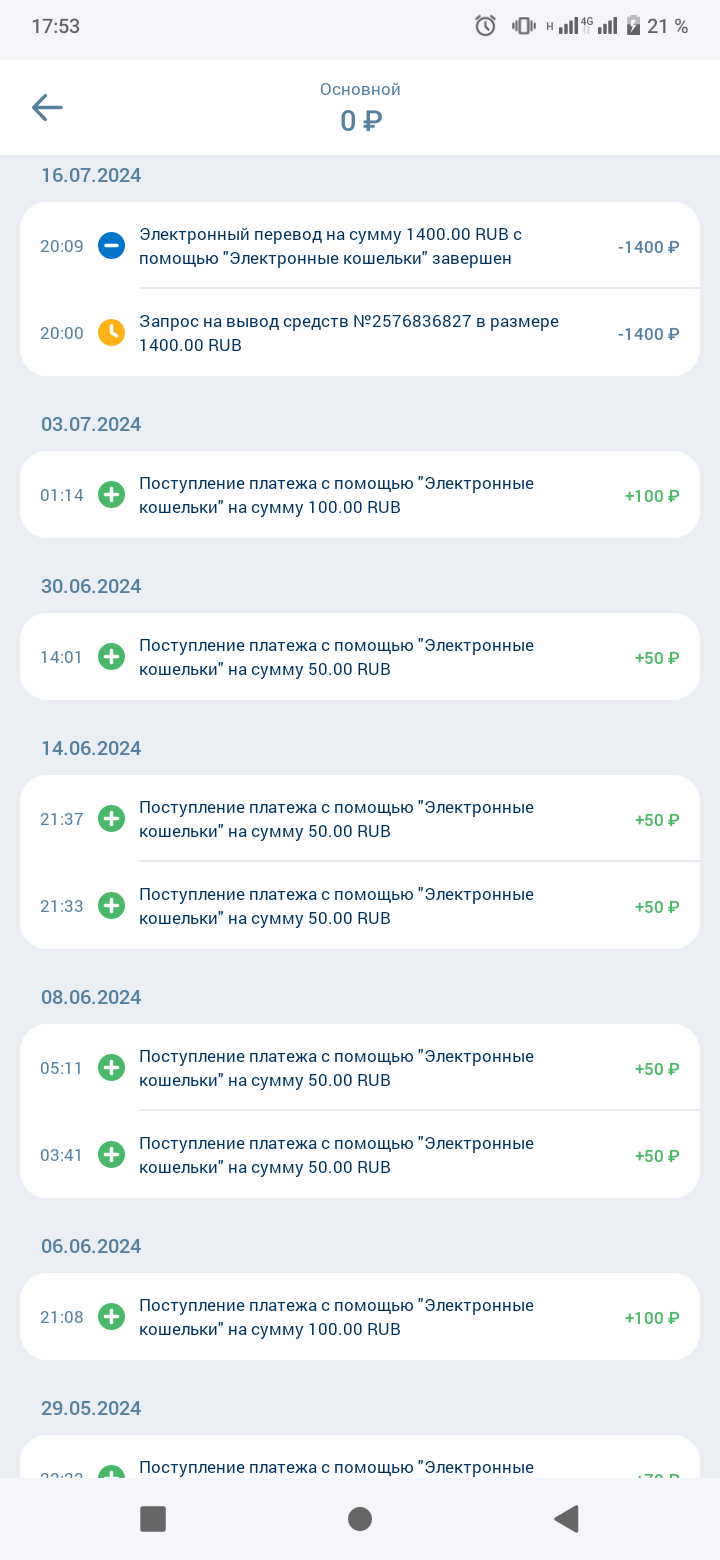Screen dimensions: 720x1560
Task: Open recent apps with the square button
Action: tap(153, 1519)
